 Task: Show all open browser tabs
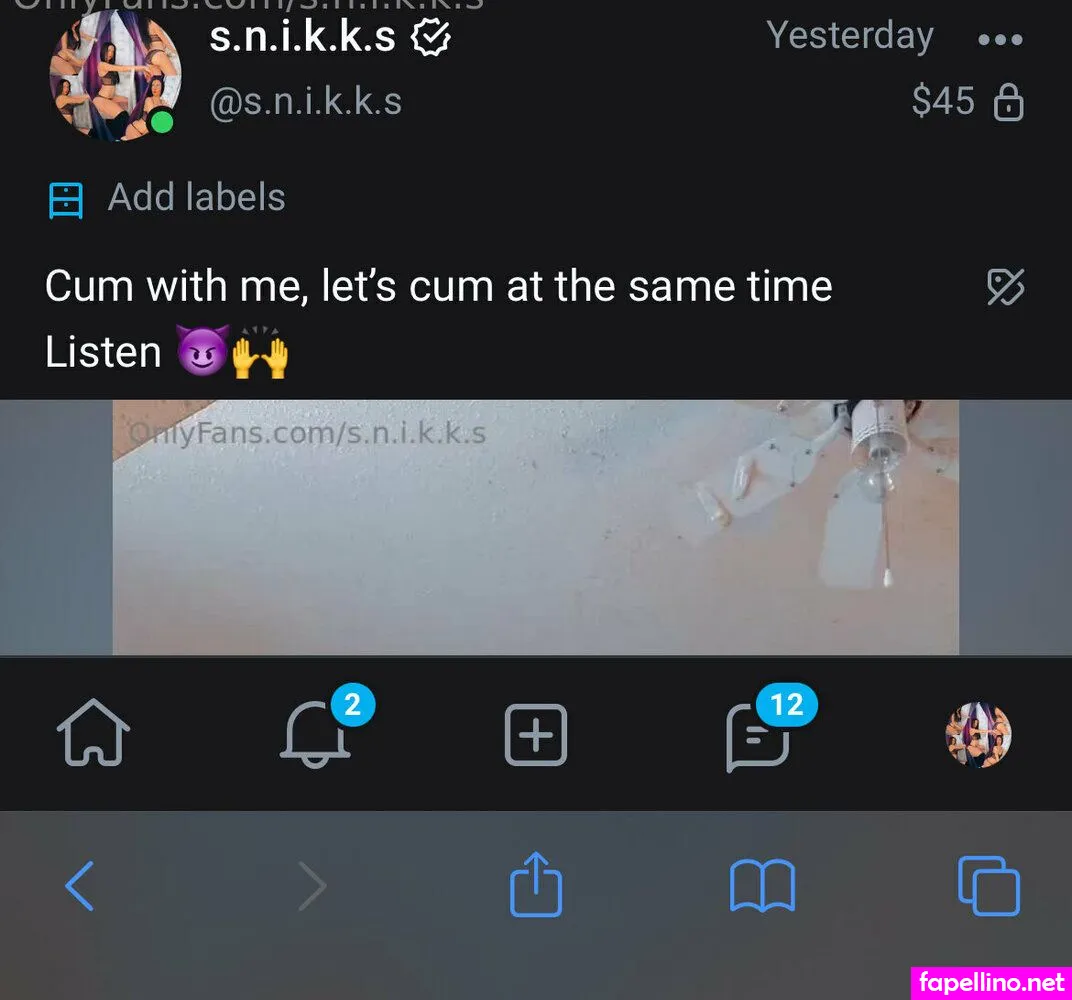(988, 886)
